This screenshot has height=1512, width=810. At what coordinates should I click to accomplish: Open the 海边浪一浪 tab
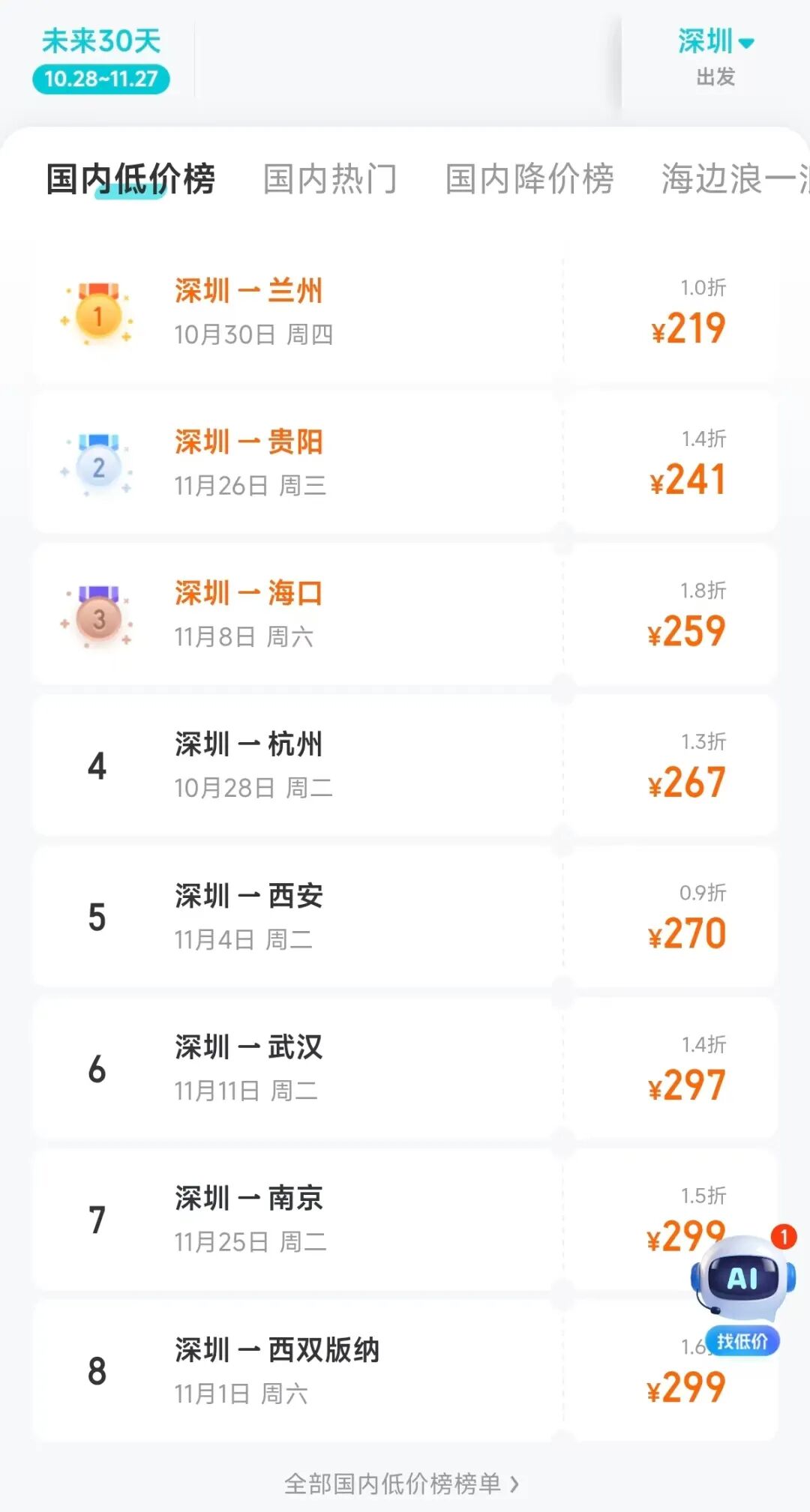pos(733,179)
